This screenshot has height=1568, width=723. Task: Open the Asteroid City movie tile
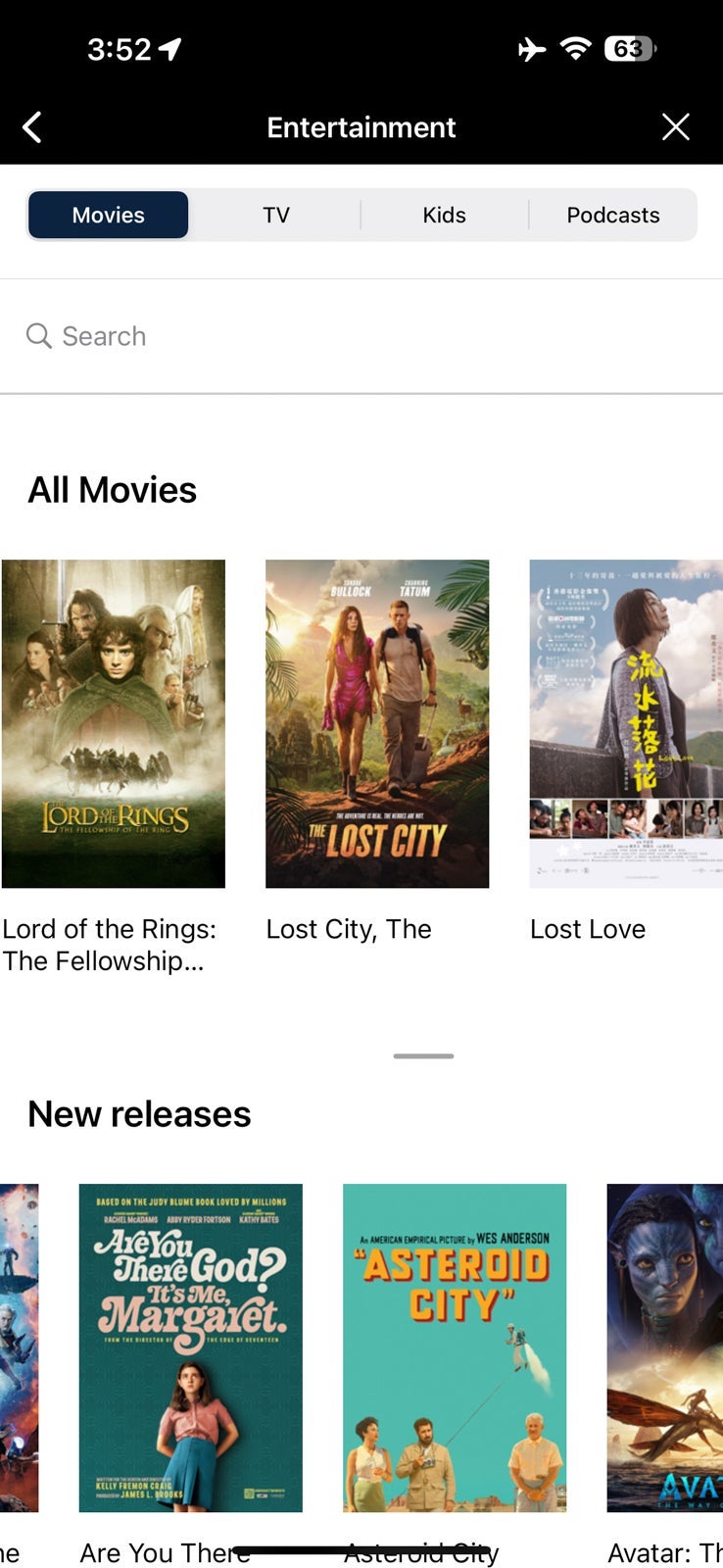[455, 1347]
